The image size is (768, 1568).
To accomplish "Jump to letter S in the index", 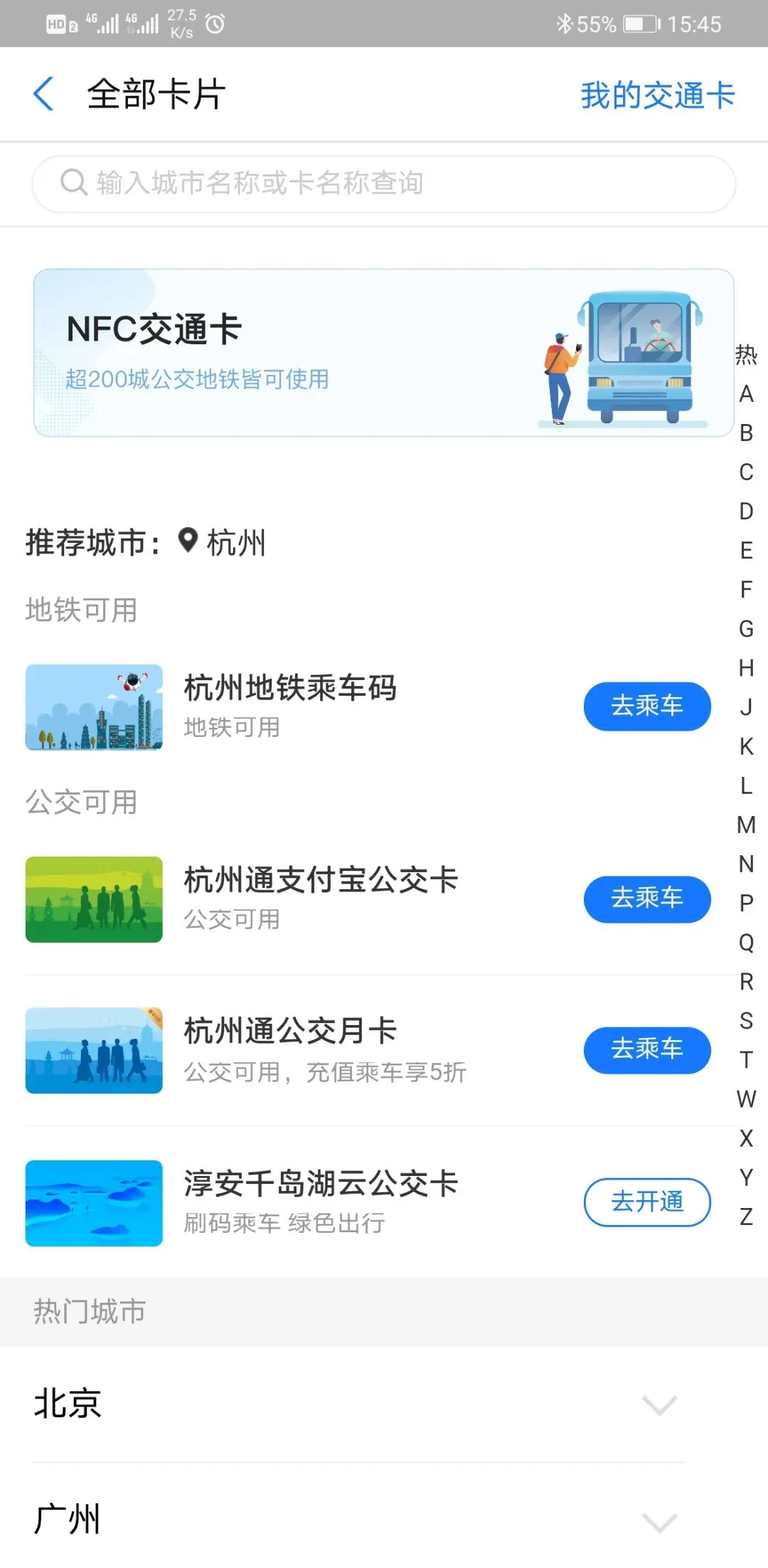I will 746,1021.
